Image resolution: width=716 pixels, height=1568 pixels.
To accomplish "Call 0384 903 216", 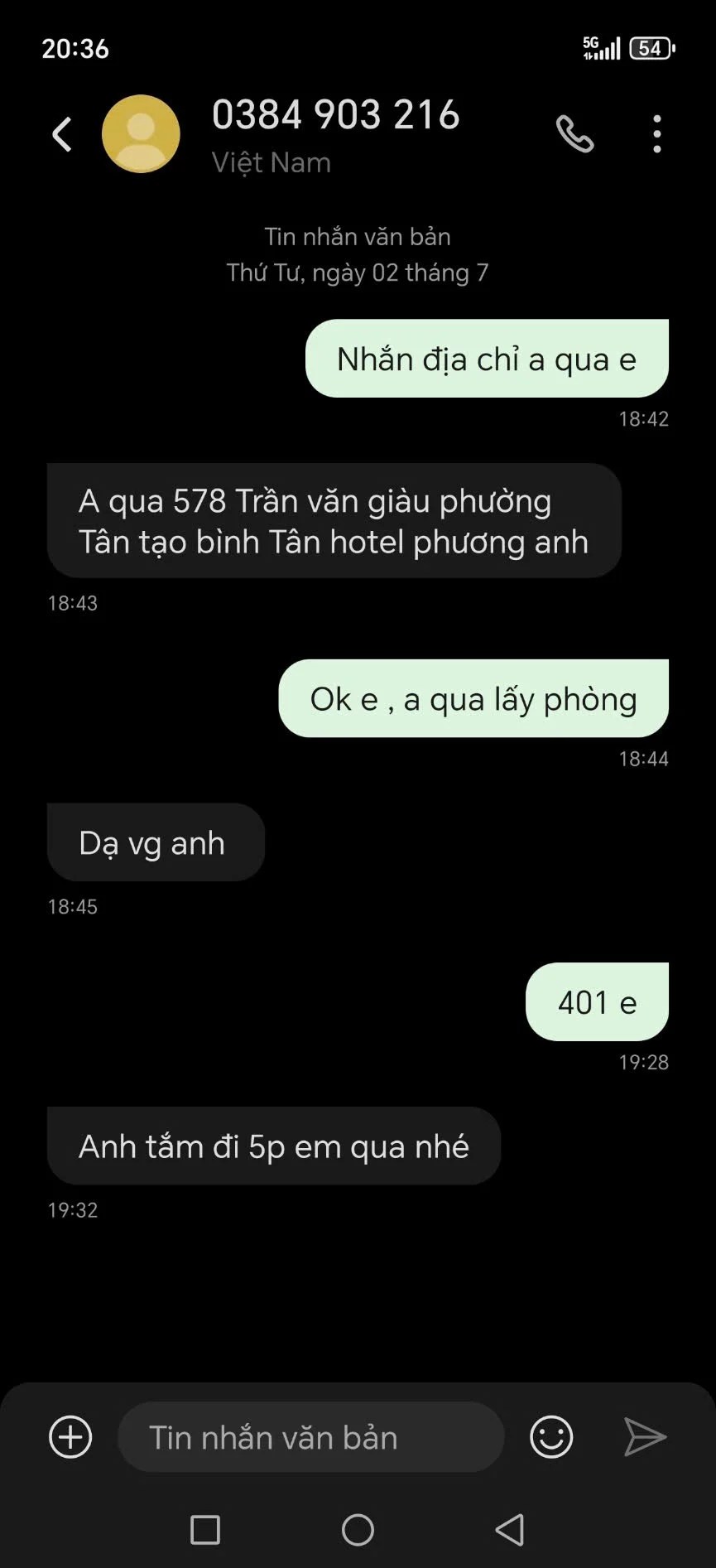I will [574, 134].
